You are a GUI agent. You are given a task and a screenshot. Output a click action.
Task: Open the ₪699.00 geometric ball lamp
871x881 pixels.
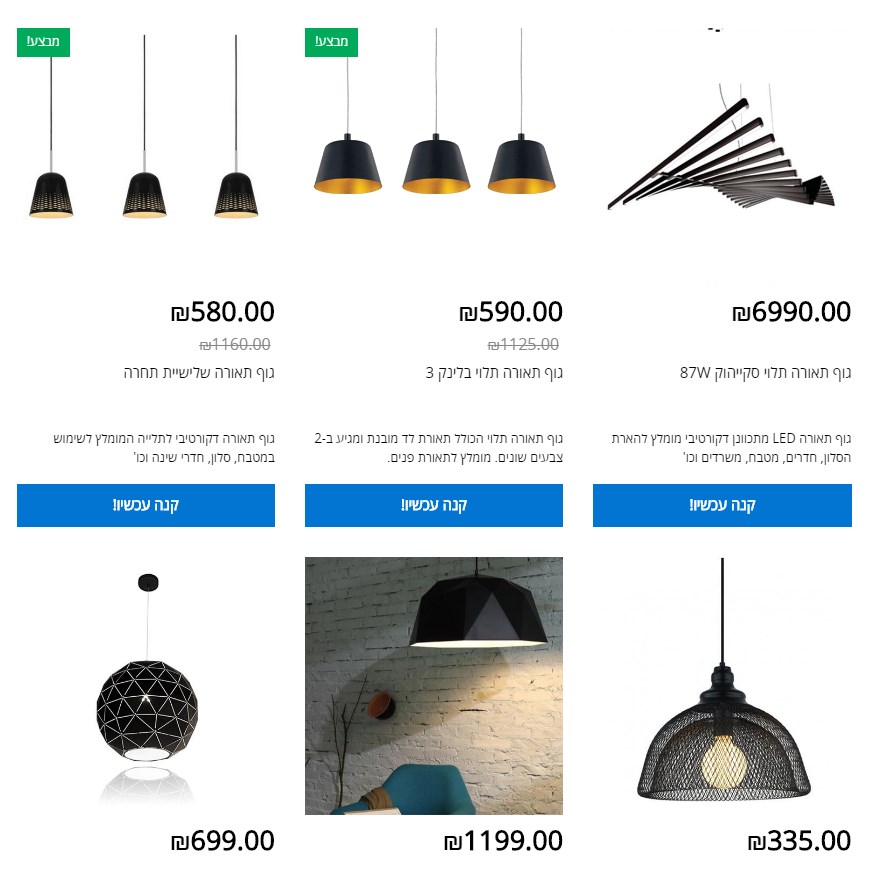pos(147,690)
